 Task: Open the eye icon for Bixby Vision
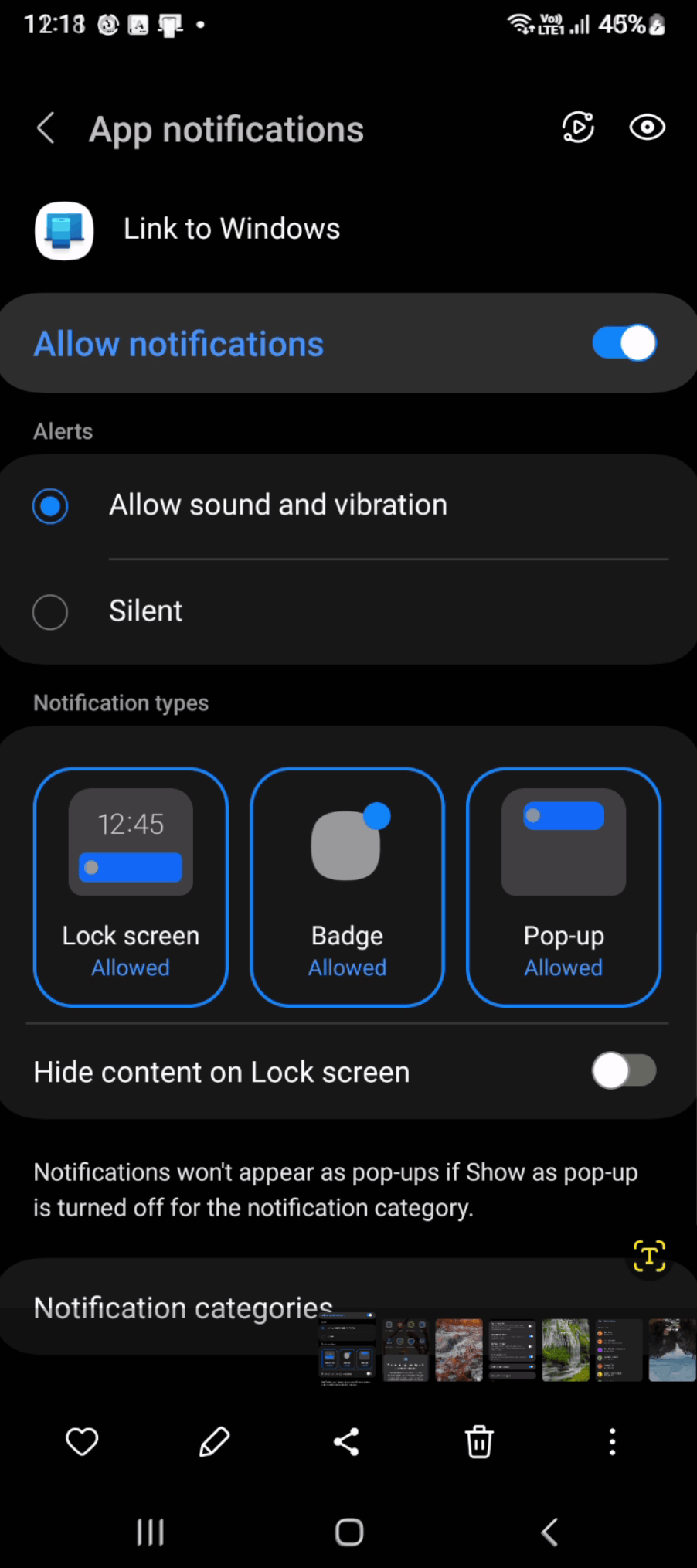click(647, 128)
